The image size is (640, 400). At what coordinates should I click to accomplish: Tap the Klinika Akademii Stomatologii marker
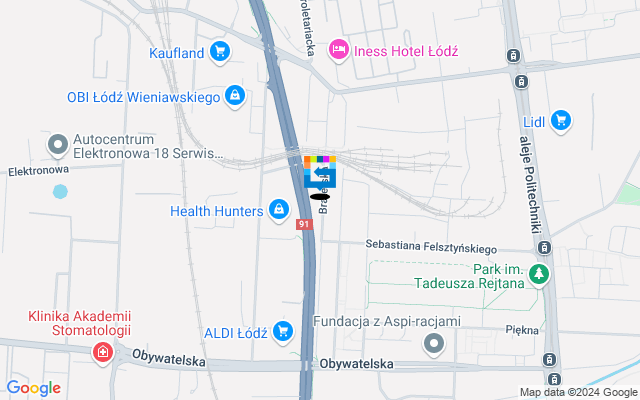[102, 352]
